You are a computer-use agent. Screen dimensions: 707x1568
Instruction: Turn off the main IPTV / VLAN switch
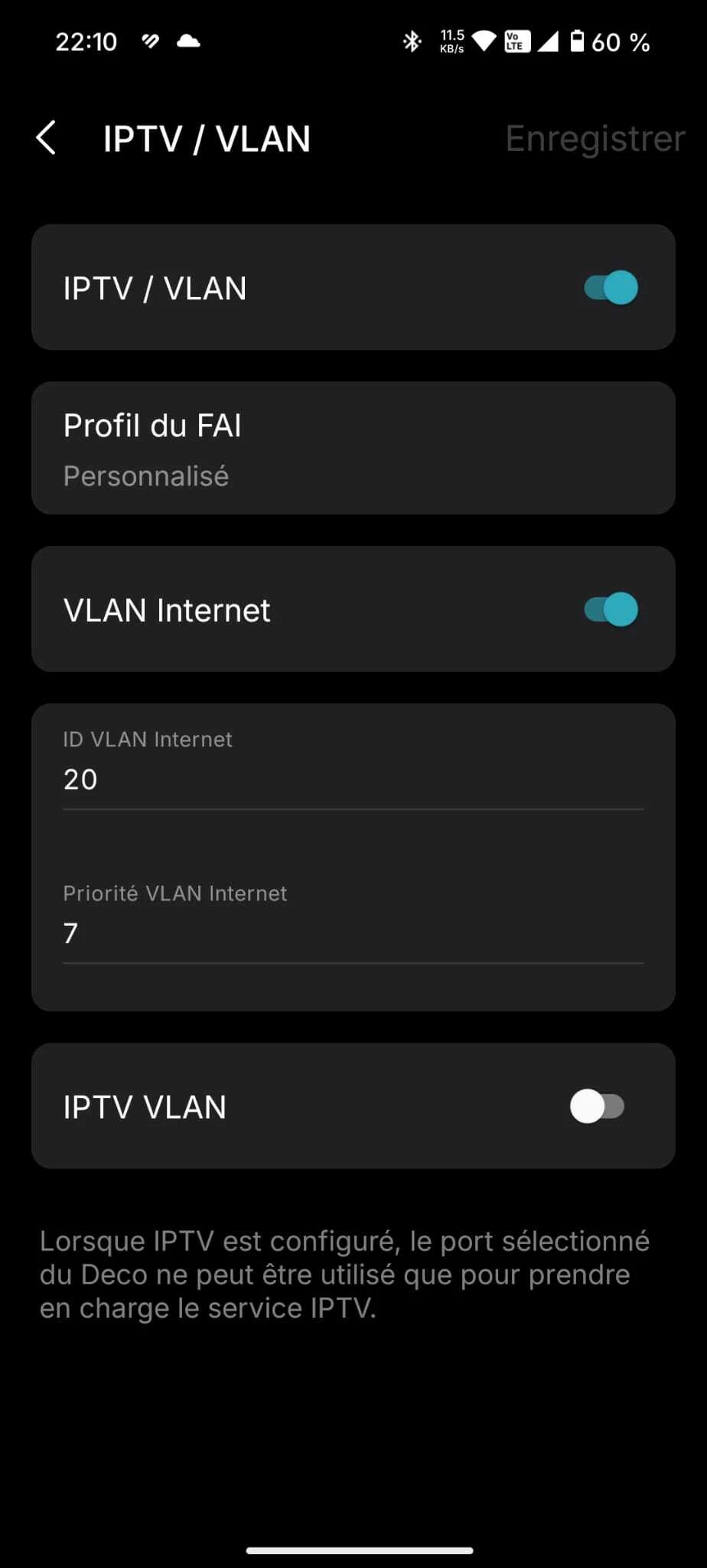point(611,288)
